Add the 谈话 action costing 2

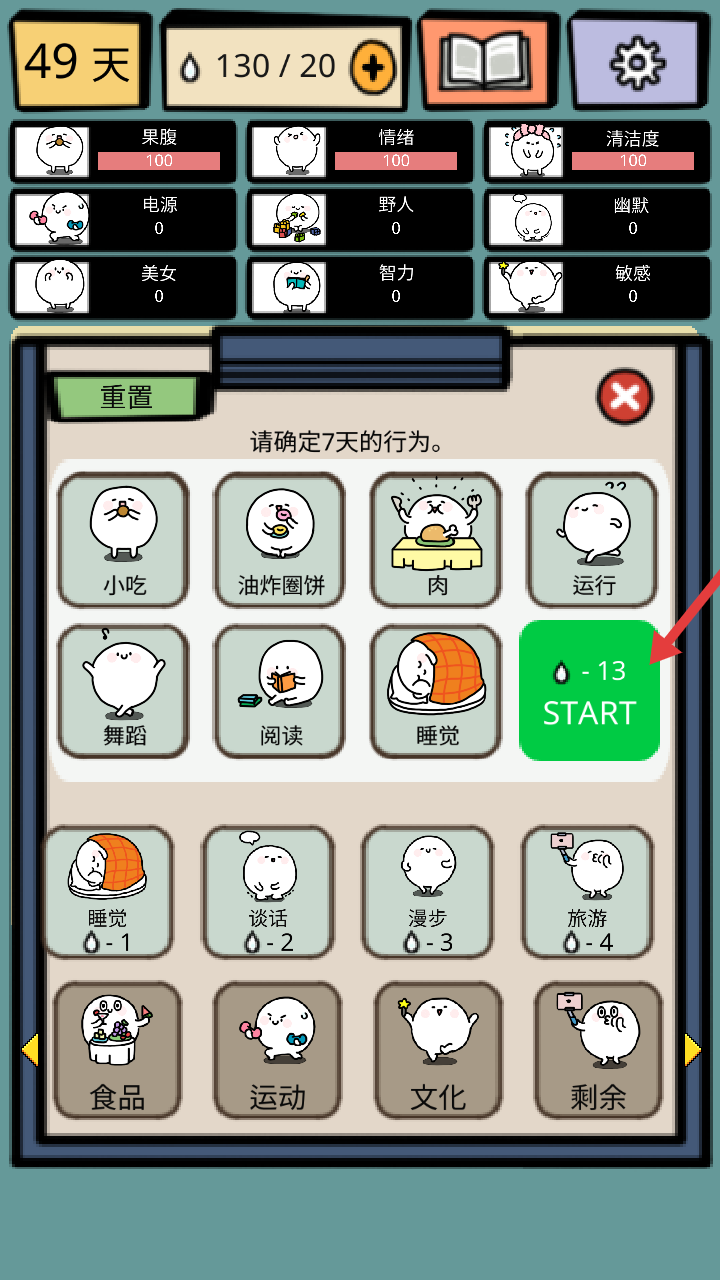pyautogui.click(x=268, y=892)
